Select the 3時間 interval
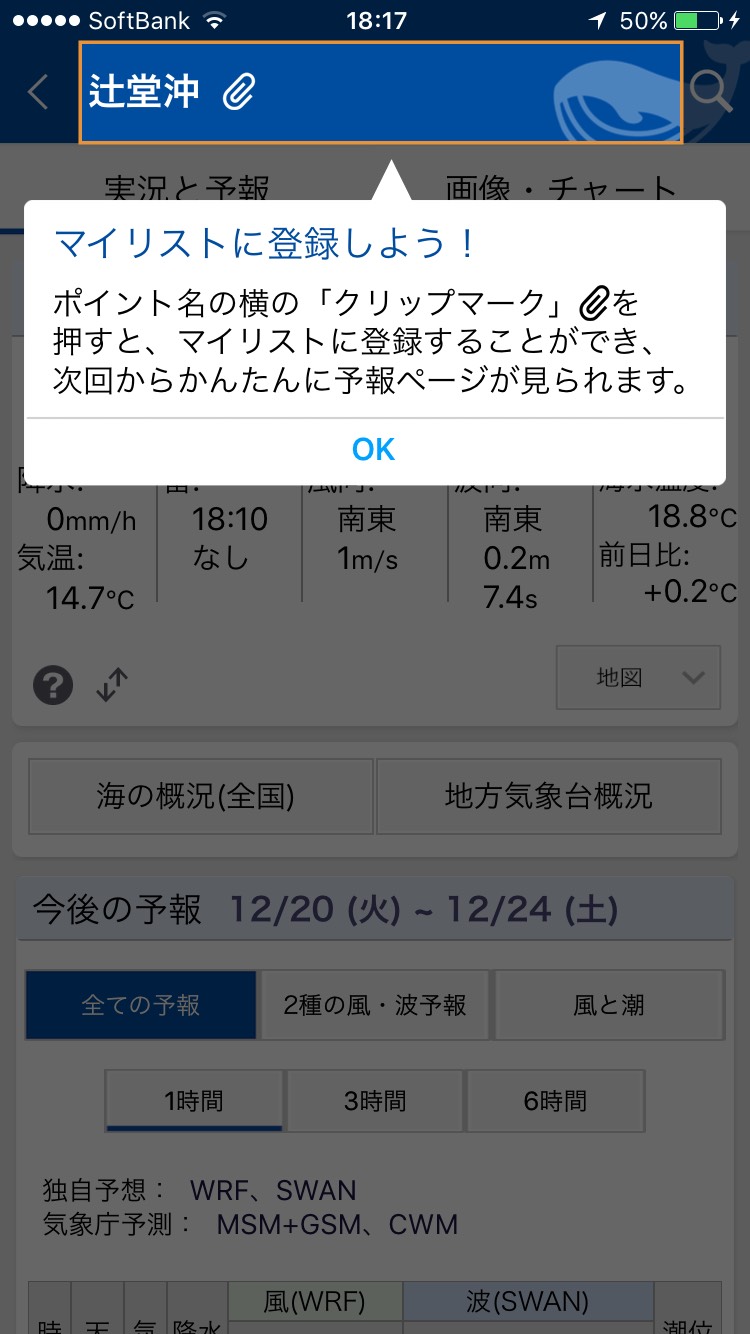The width and height of the screenshot is (750, 1334). click(x=375, y=1101)
